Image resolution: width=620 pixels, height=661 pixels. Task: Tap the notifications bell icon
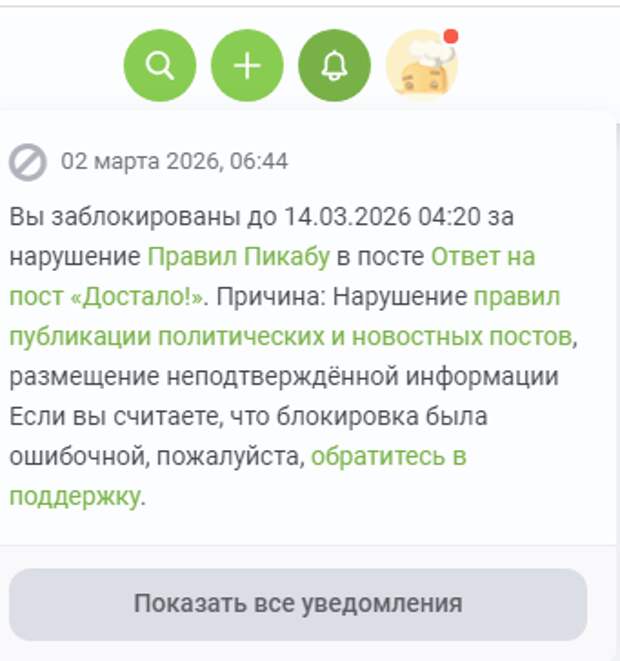[334, 66]
